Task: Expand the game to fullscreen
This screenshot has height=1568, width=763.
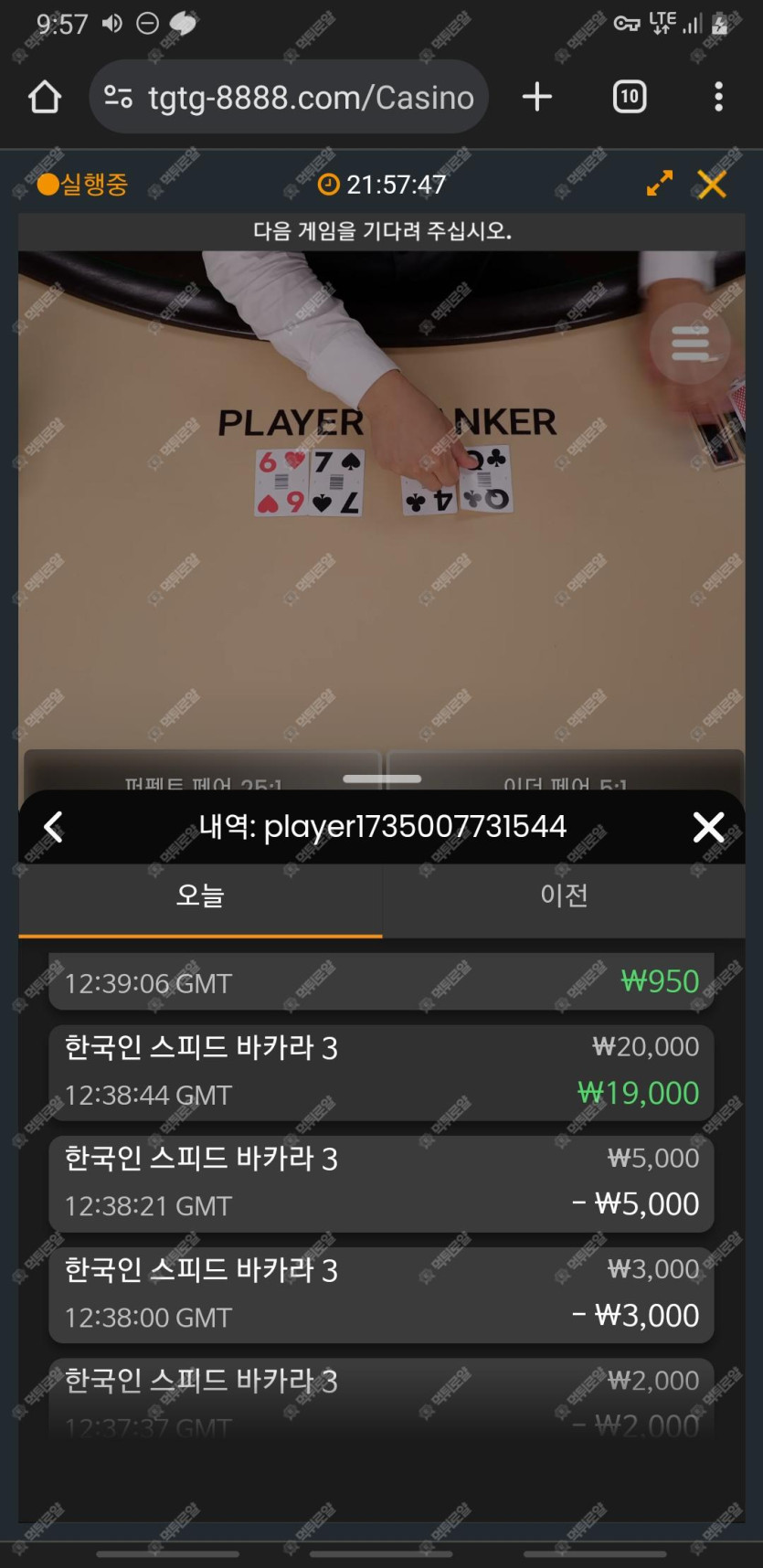Action: pos(659,184)
